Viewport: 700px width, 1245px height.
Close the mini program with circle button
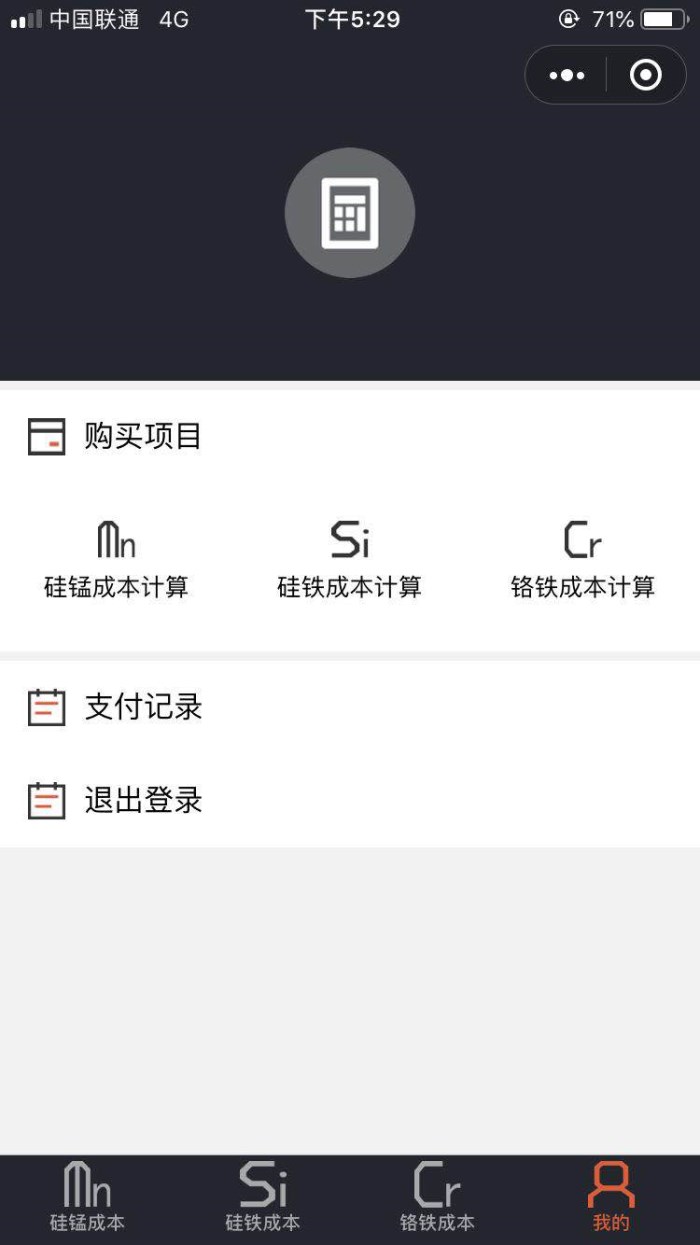click(646, 75)
